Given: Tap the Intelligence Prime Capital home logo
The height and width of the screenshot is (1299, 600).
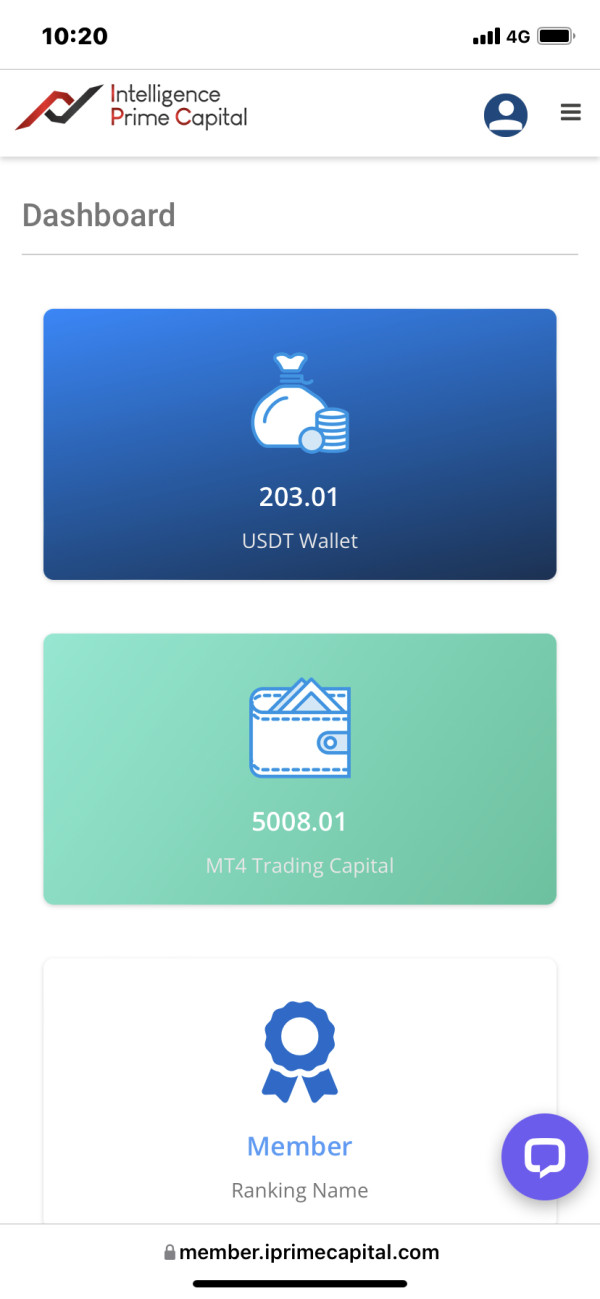Looking at the screenshot, I should coord(132,107).
